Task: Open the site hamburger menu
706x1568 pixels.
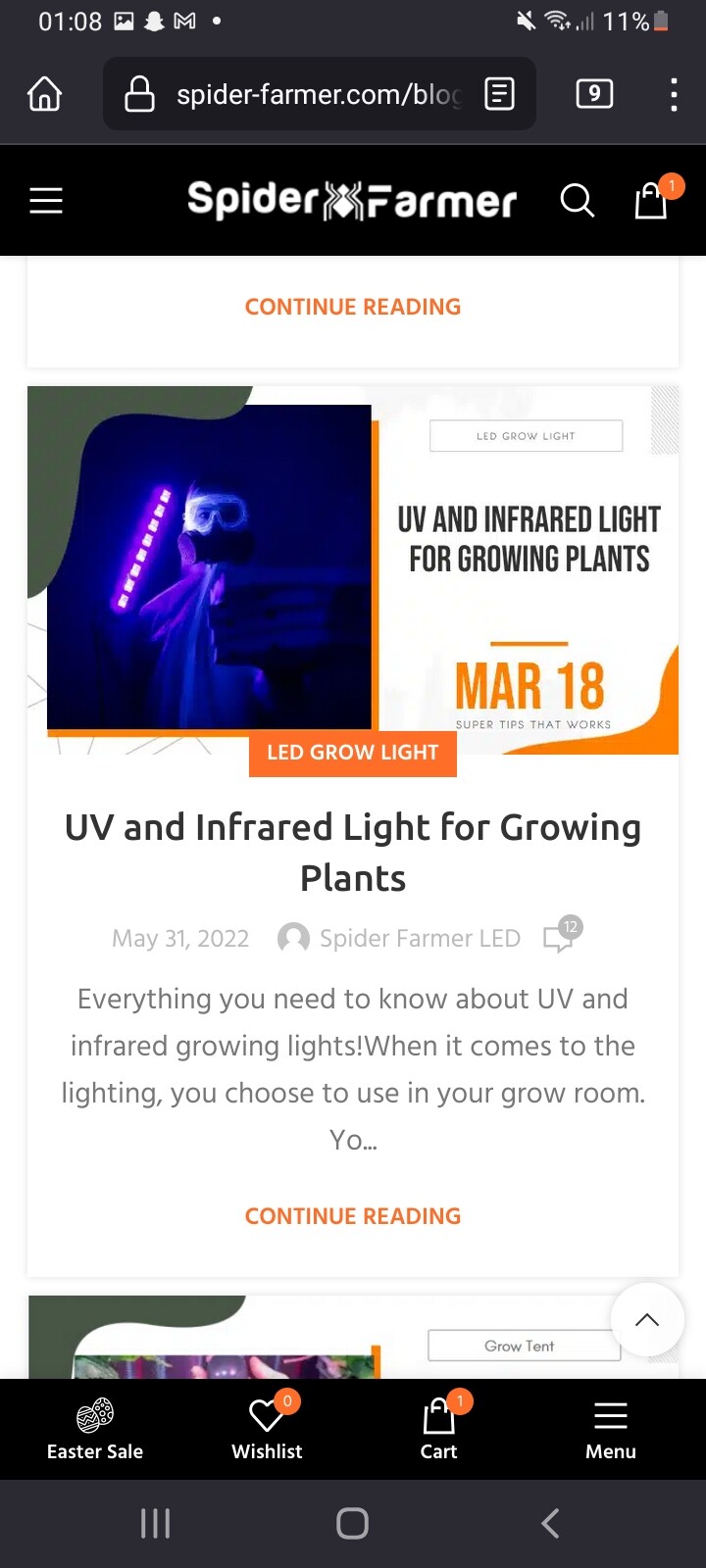Action: 46,201
